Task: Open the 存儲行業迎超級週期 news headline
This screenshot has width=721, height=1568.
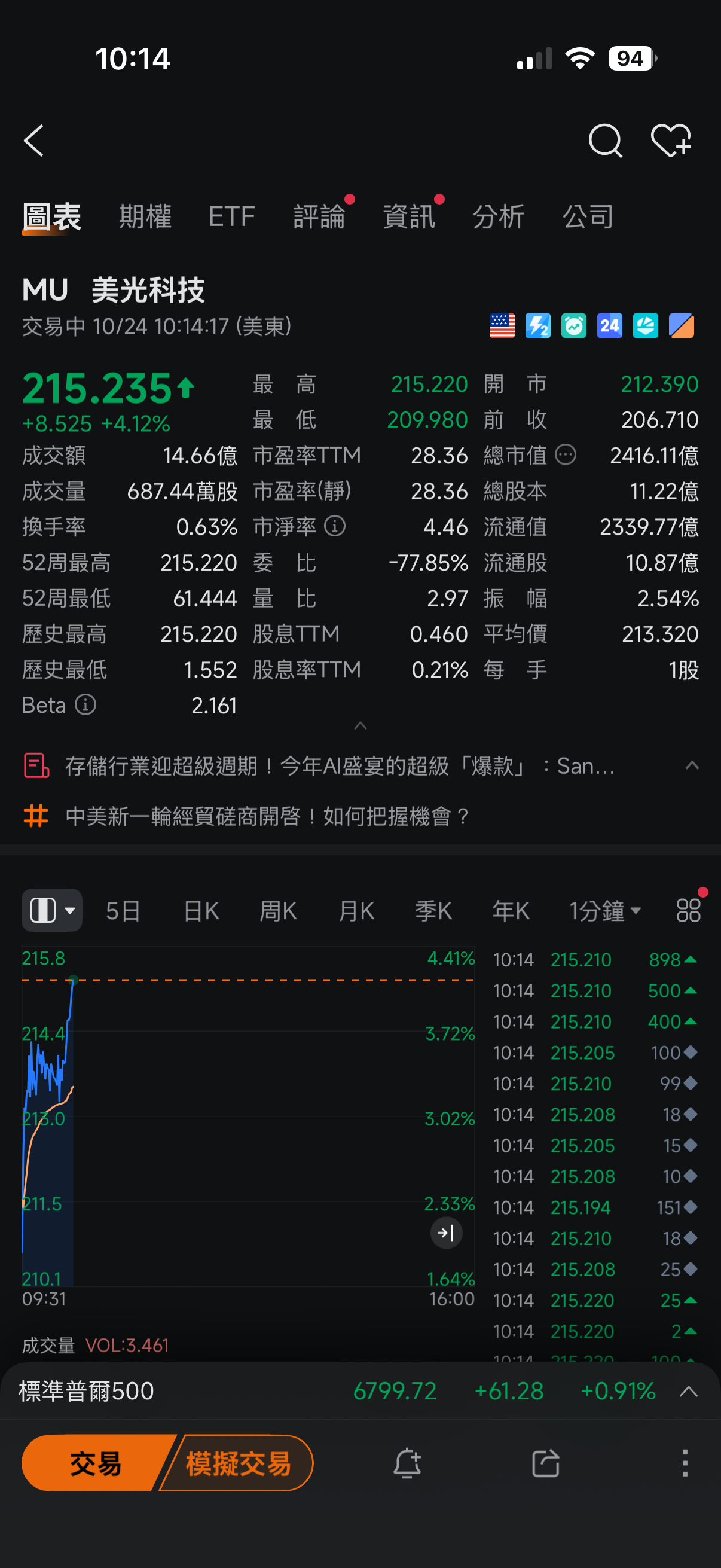Action: coord(340,765)
